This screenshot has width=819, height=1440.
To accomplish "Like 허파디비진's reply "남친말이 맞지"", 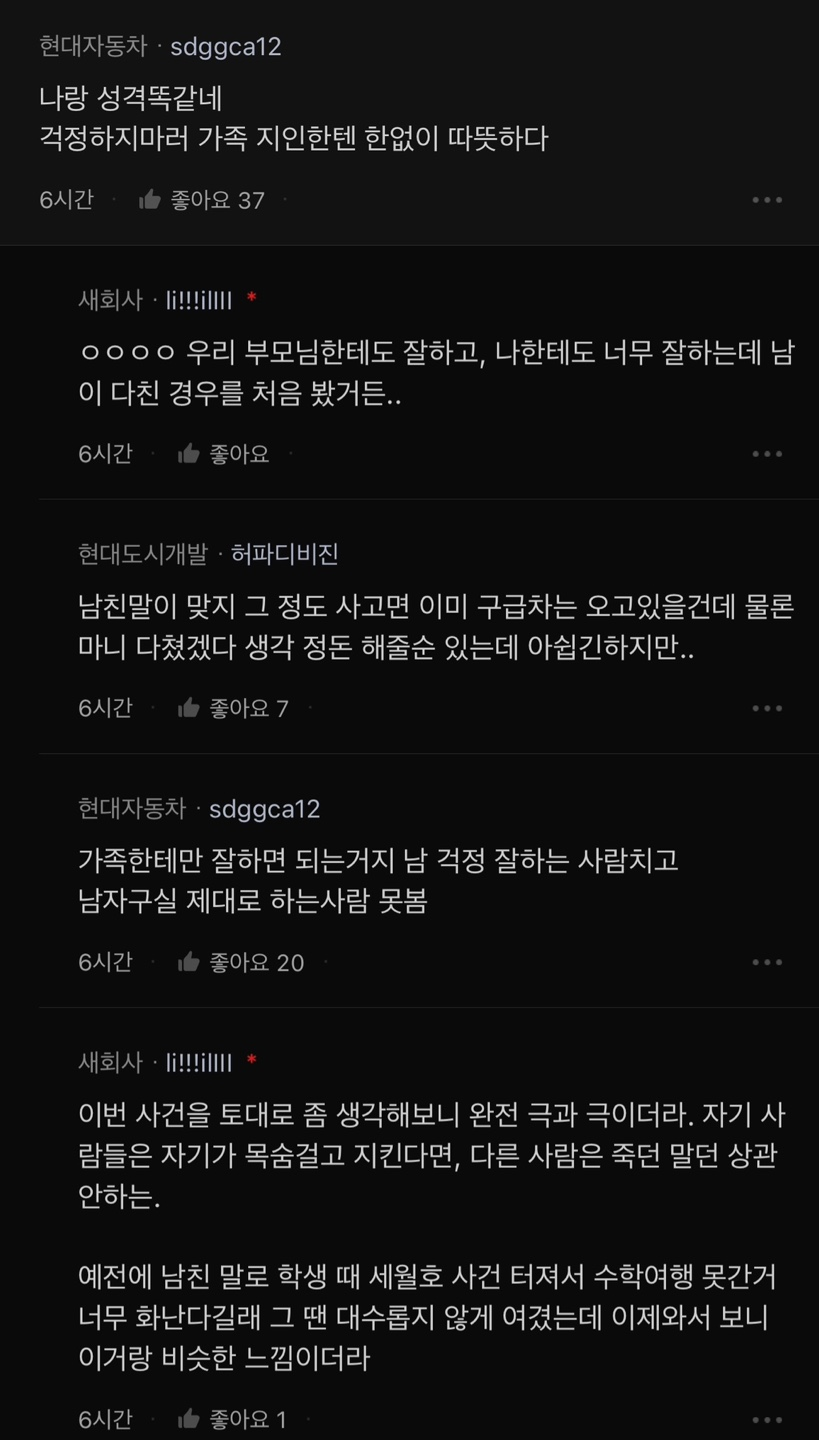I will point(189,708).
